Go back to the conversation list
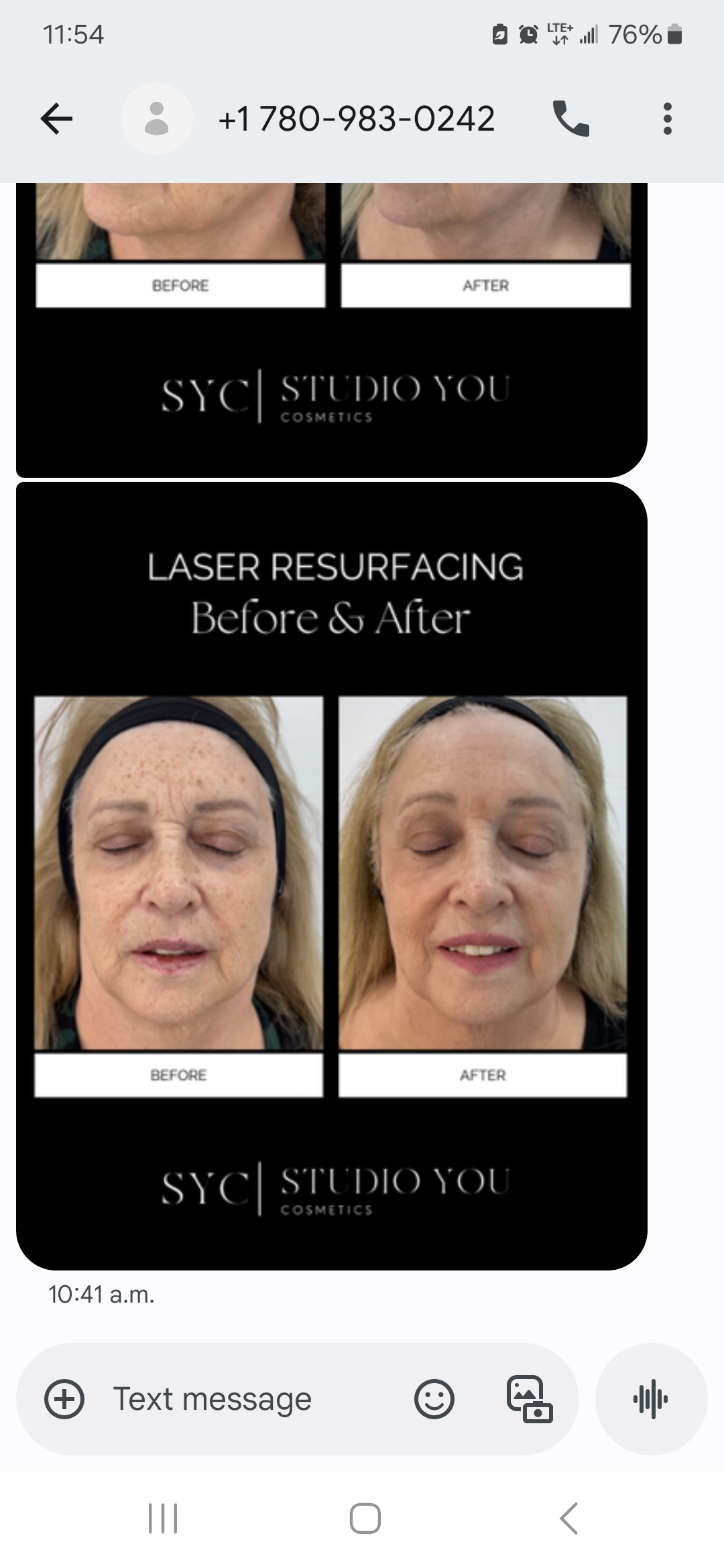The height and width of the screenshot is (1568, 724). [57, 119]
